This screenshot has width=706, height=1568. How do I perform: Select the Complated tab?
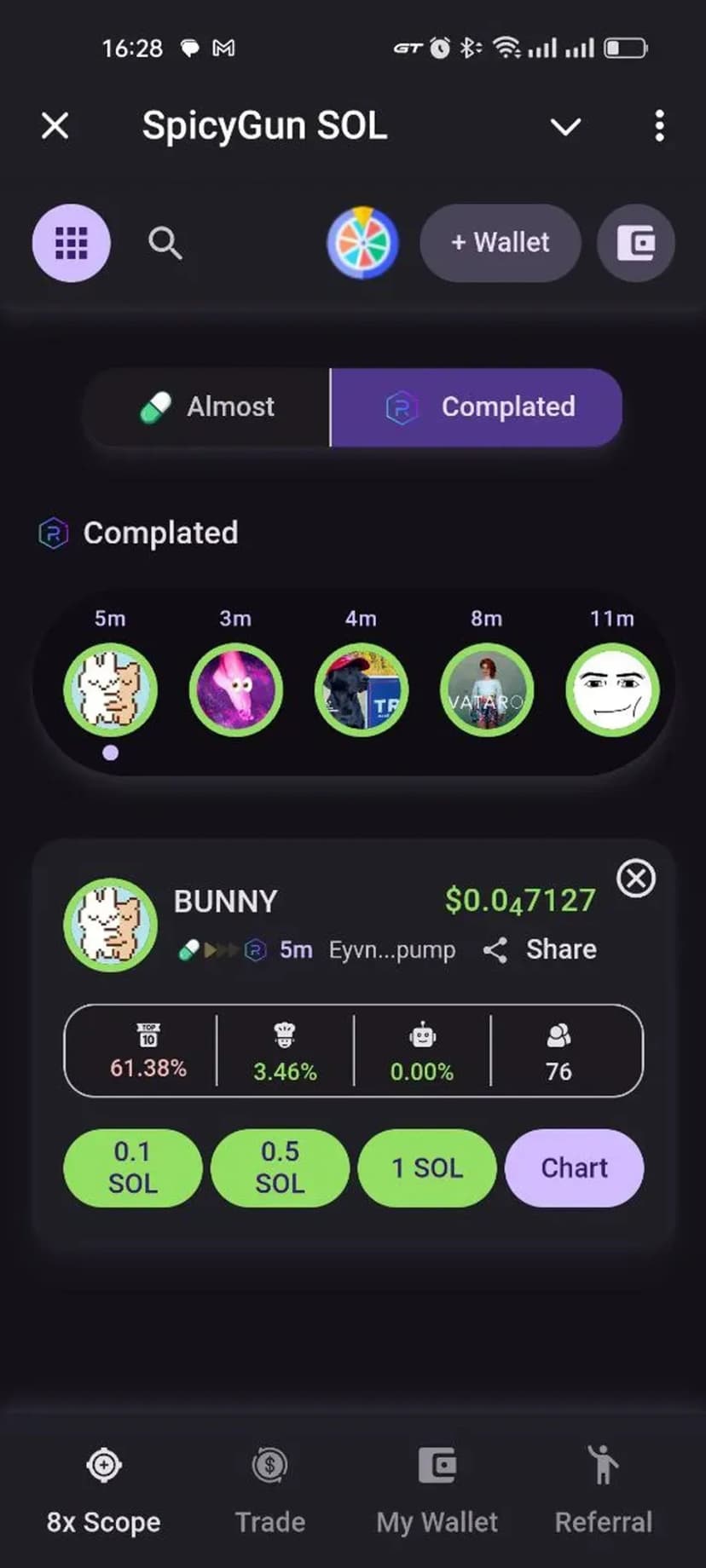point(477,407)
